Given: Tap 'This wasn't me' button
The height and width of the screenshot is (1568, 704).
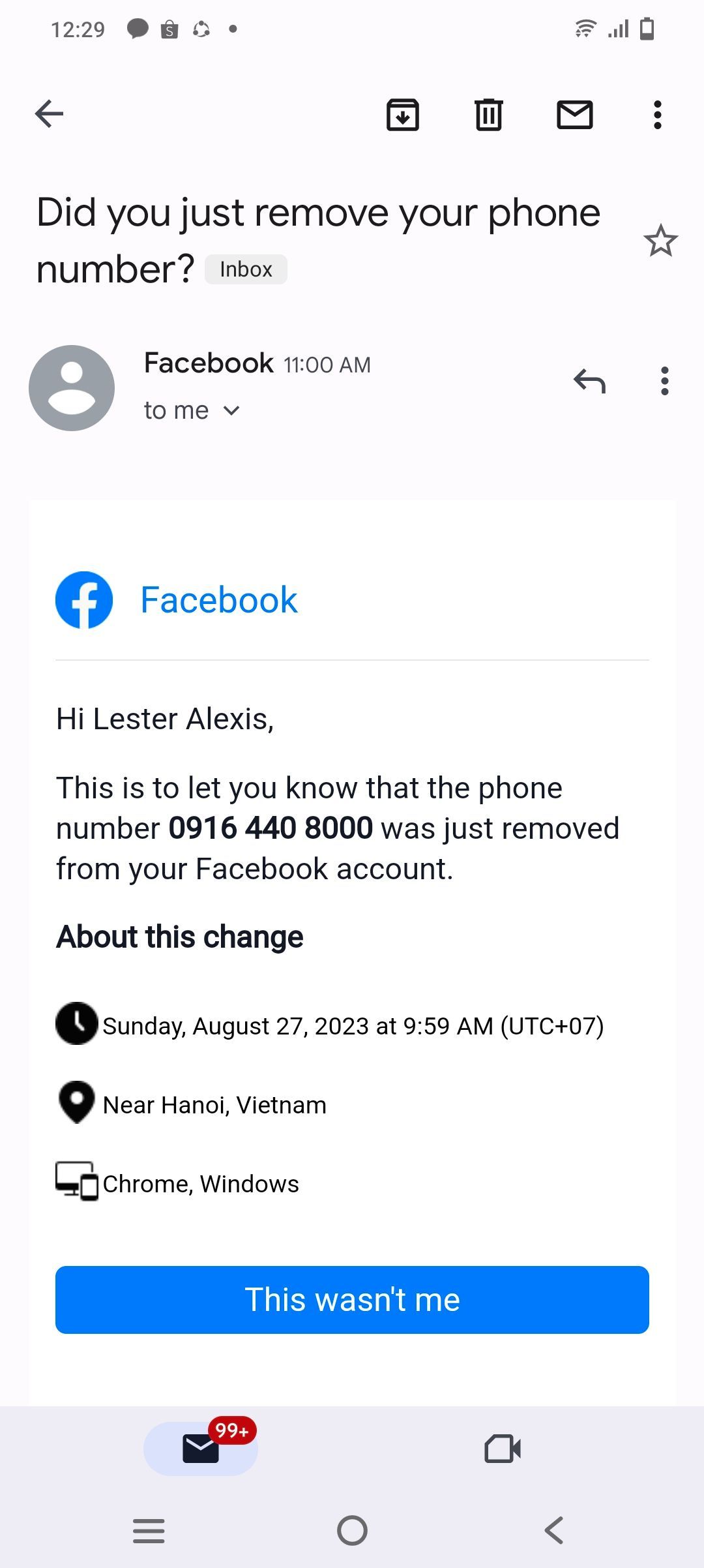Looking at the screenshot, I should (x=352, y=1299).
